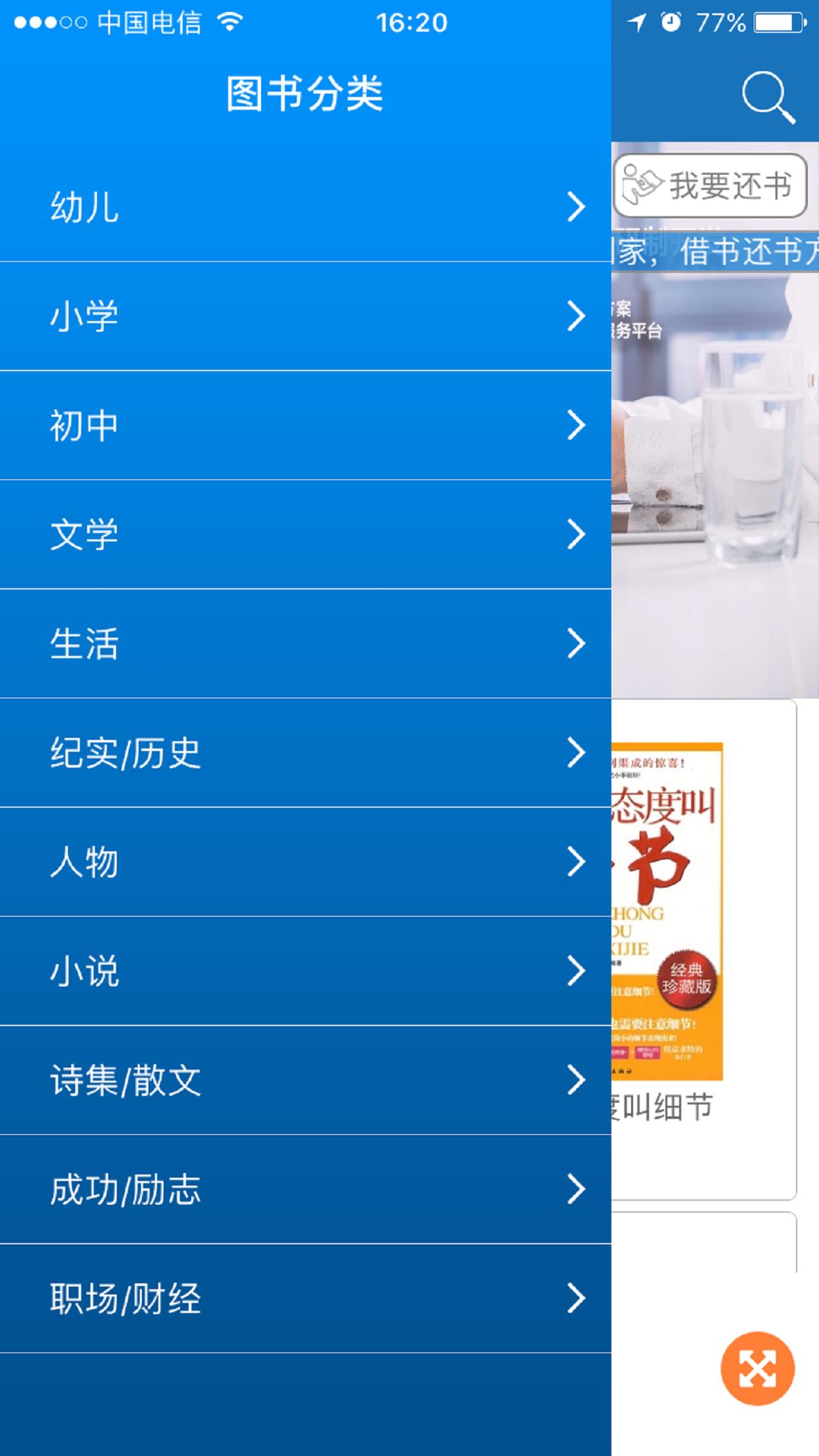Open the 职场/财经 category
819x1456 pixels.
click(305, 1298)
